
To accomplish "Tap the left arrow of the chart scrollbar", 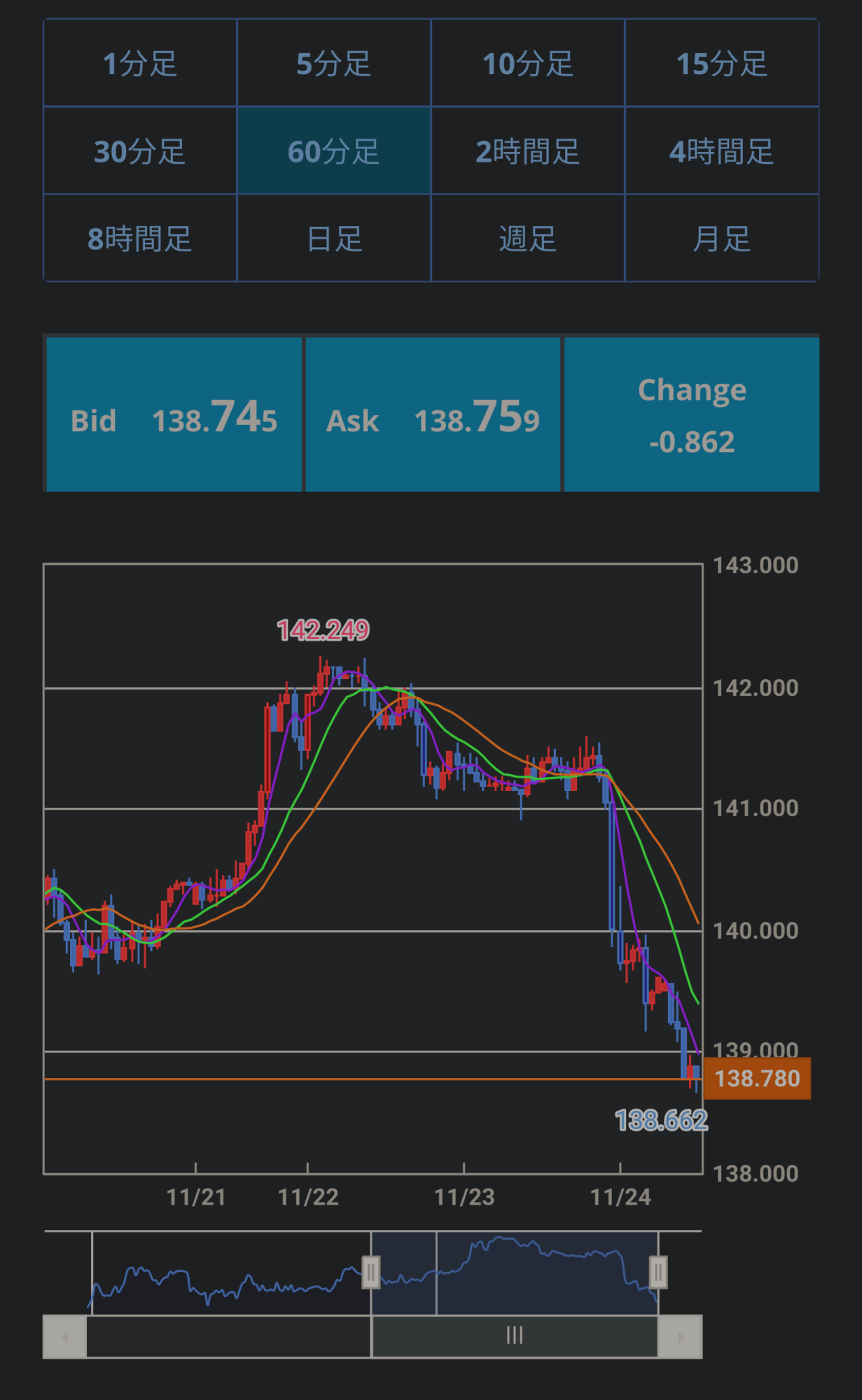I will click(x=65, y=1337).
